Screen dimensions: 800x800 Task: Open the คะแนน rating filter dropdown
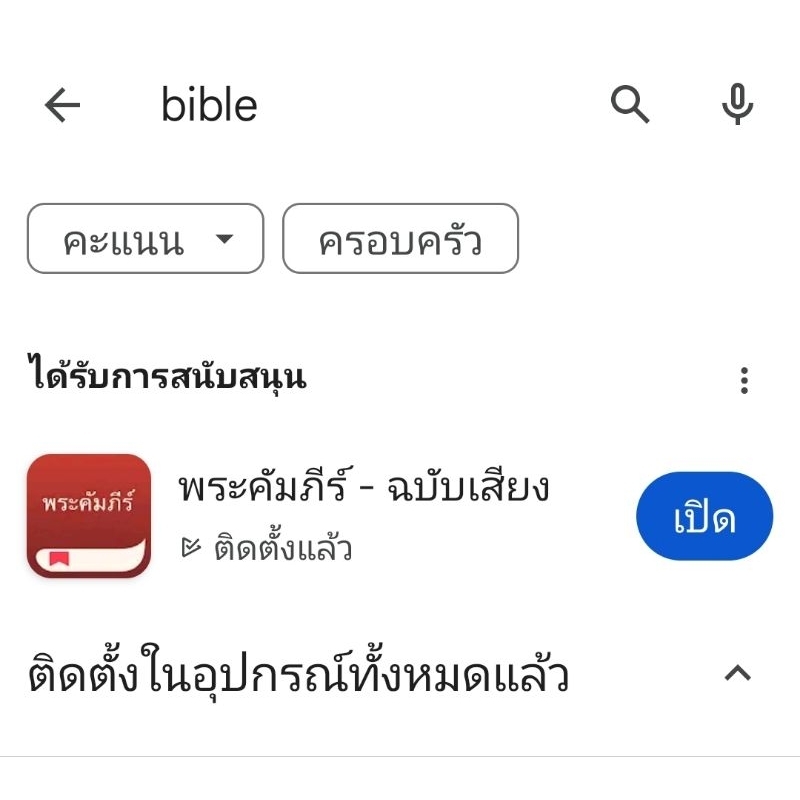coord(145,239)
